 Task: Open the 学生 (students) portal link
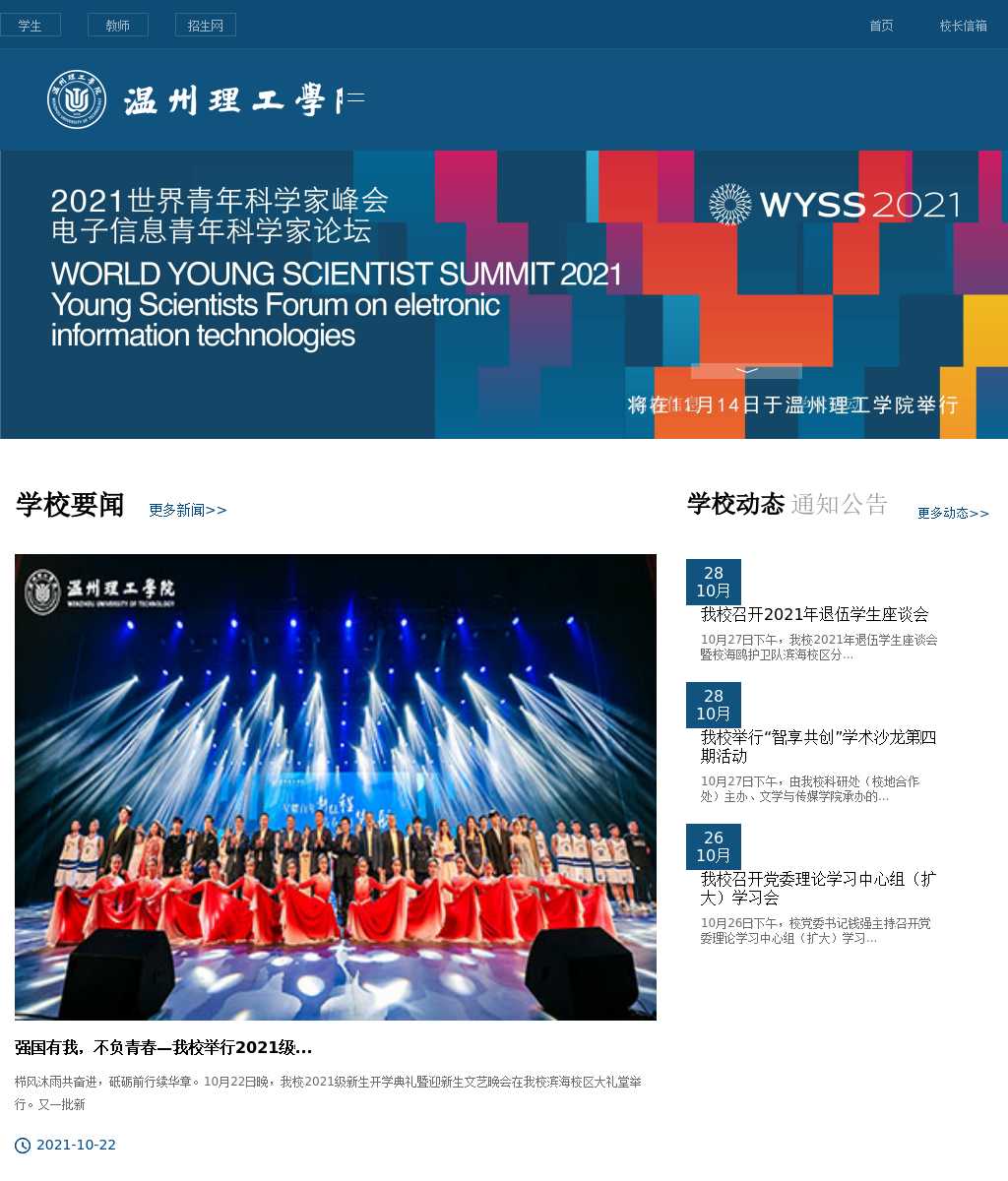[30, 26]
